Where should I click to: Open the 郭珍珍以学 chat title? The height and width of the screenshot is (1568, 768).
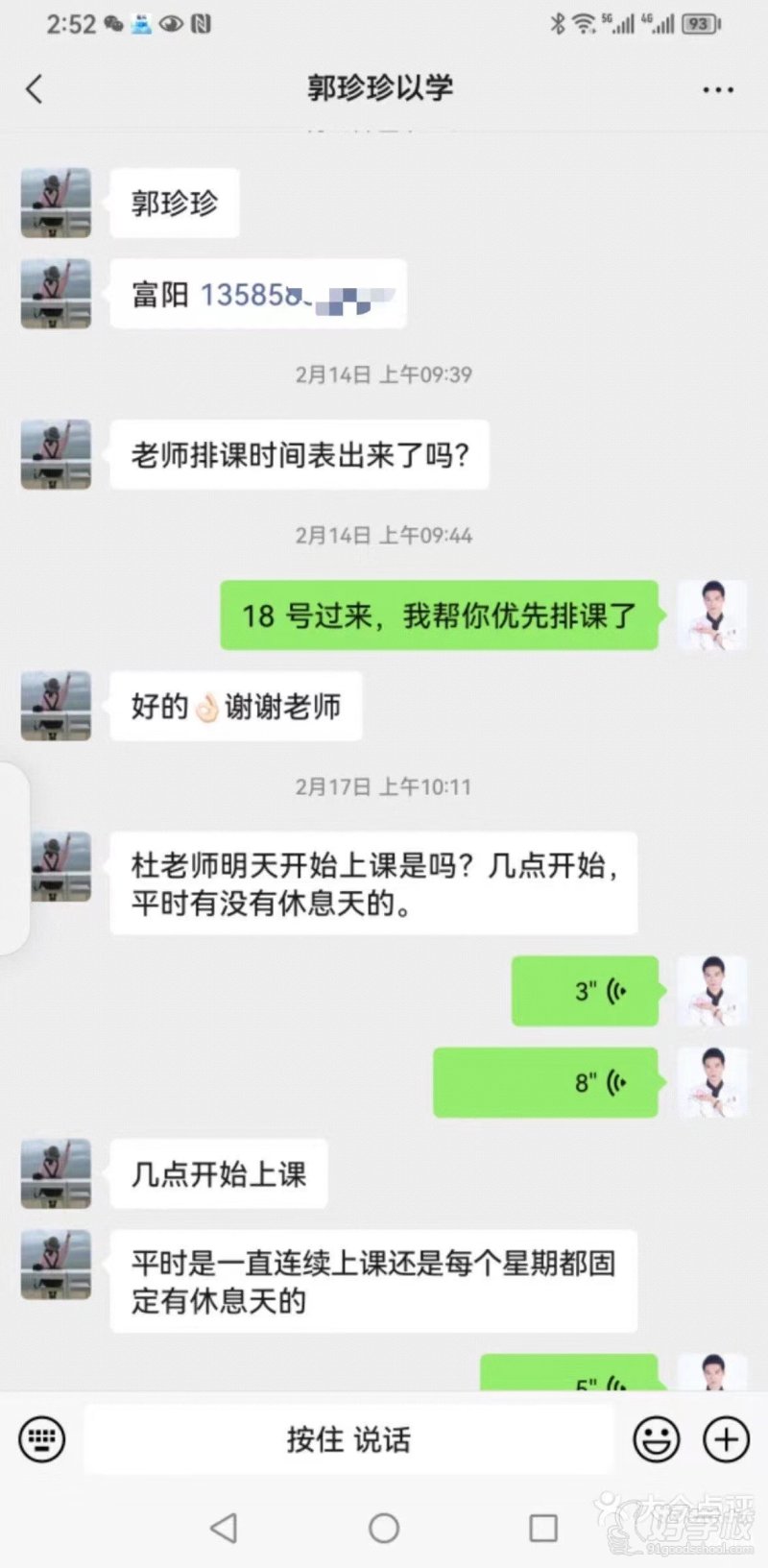380,88
